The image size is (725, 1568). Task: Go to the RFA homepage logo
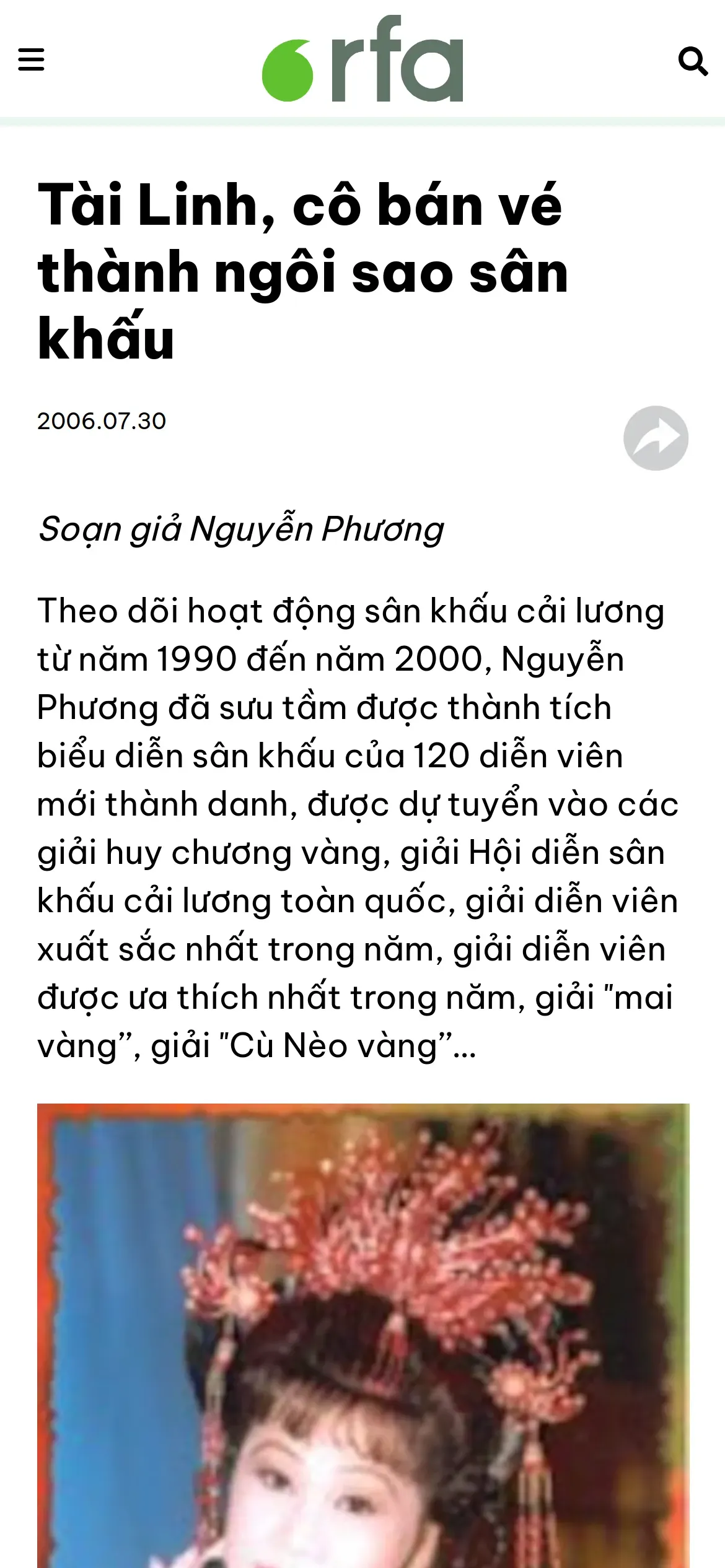(362, 58)
